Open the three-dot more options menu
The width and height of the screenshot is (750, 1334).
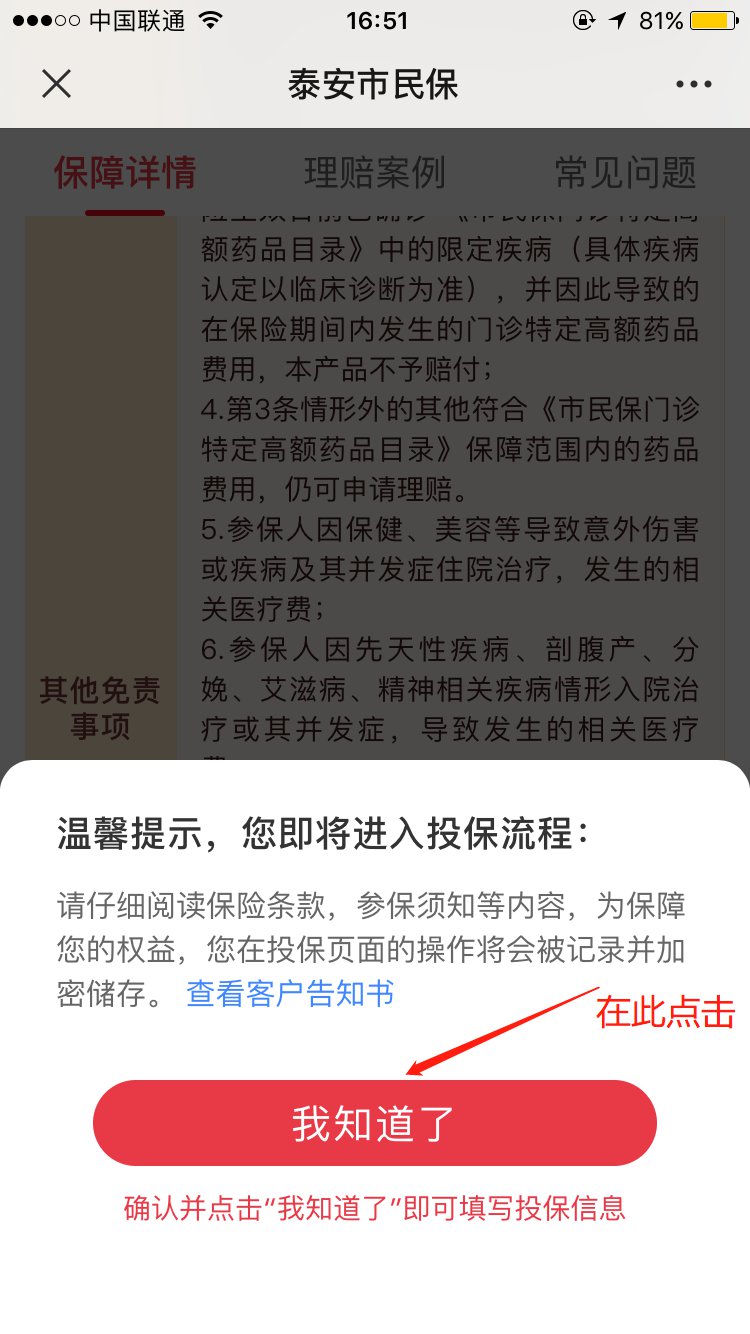[x=693, y=85]
